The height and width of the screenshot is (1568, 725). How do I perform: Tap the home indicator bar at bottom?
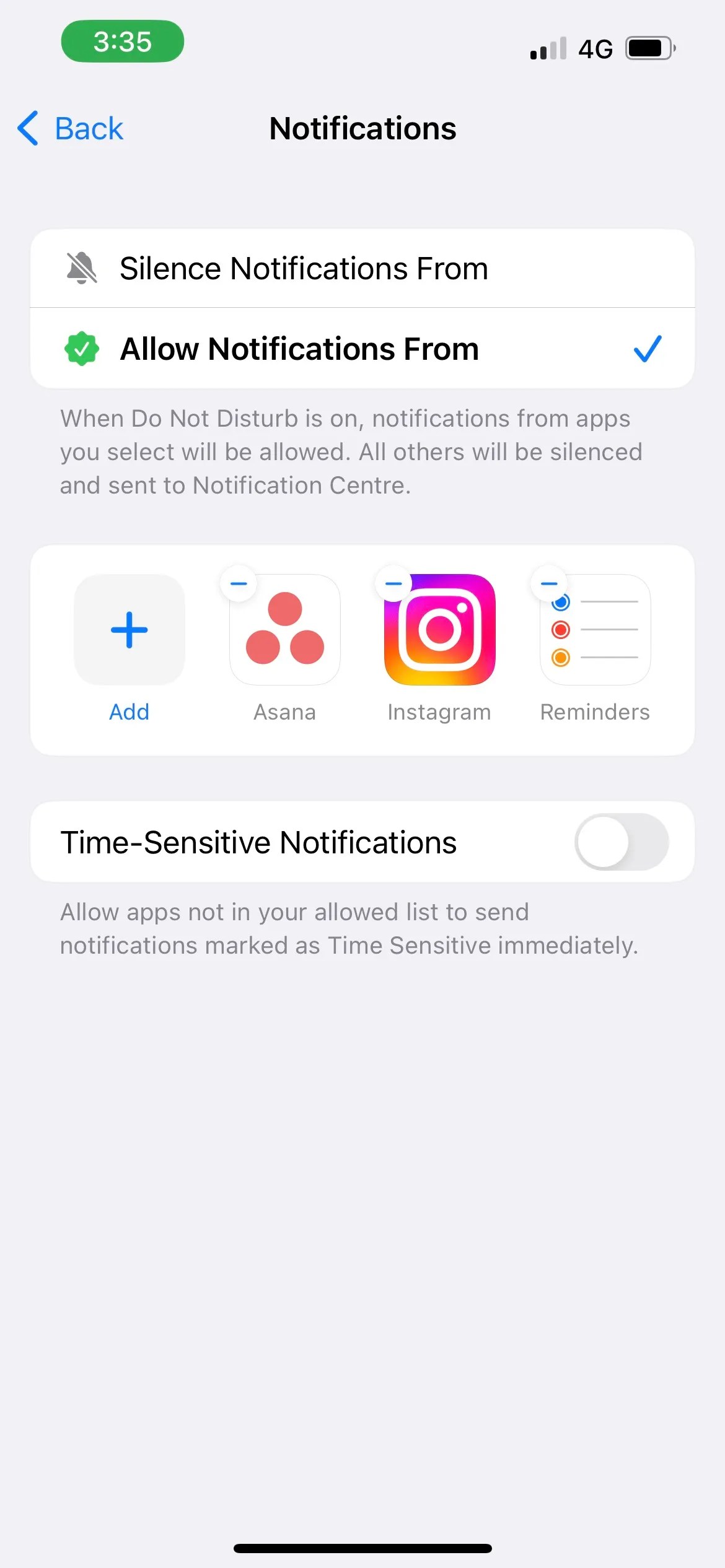coord(362,1548)
